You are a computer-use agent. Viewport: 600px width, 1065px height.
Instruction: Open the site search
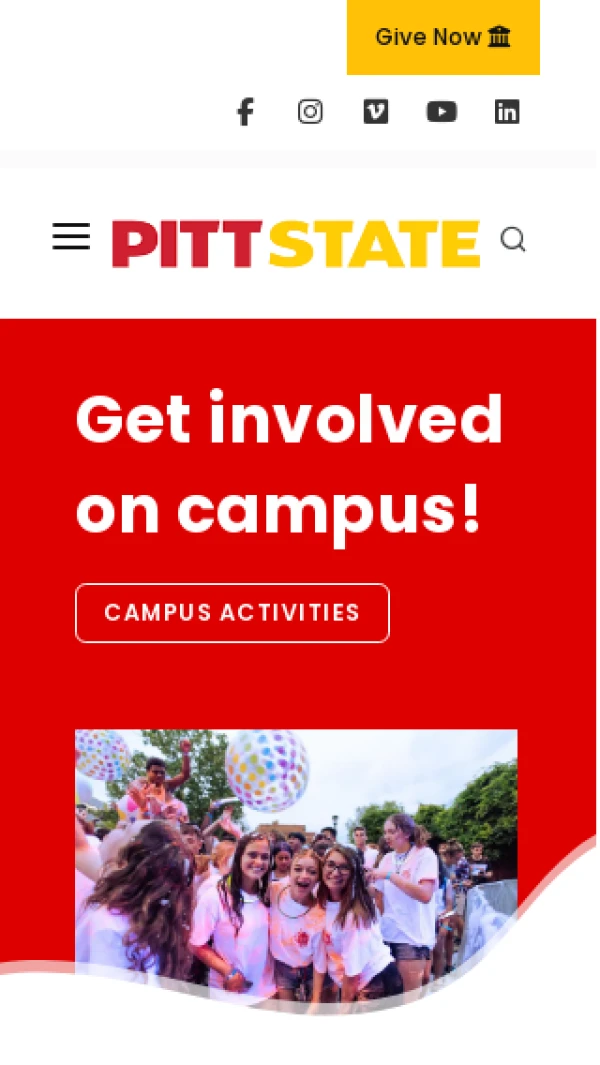[513, 240]
